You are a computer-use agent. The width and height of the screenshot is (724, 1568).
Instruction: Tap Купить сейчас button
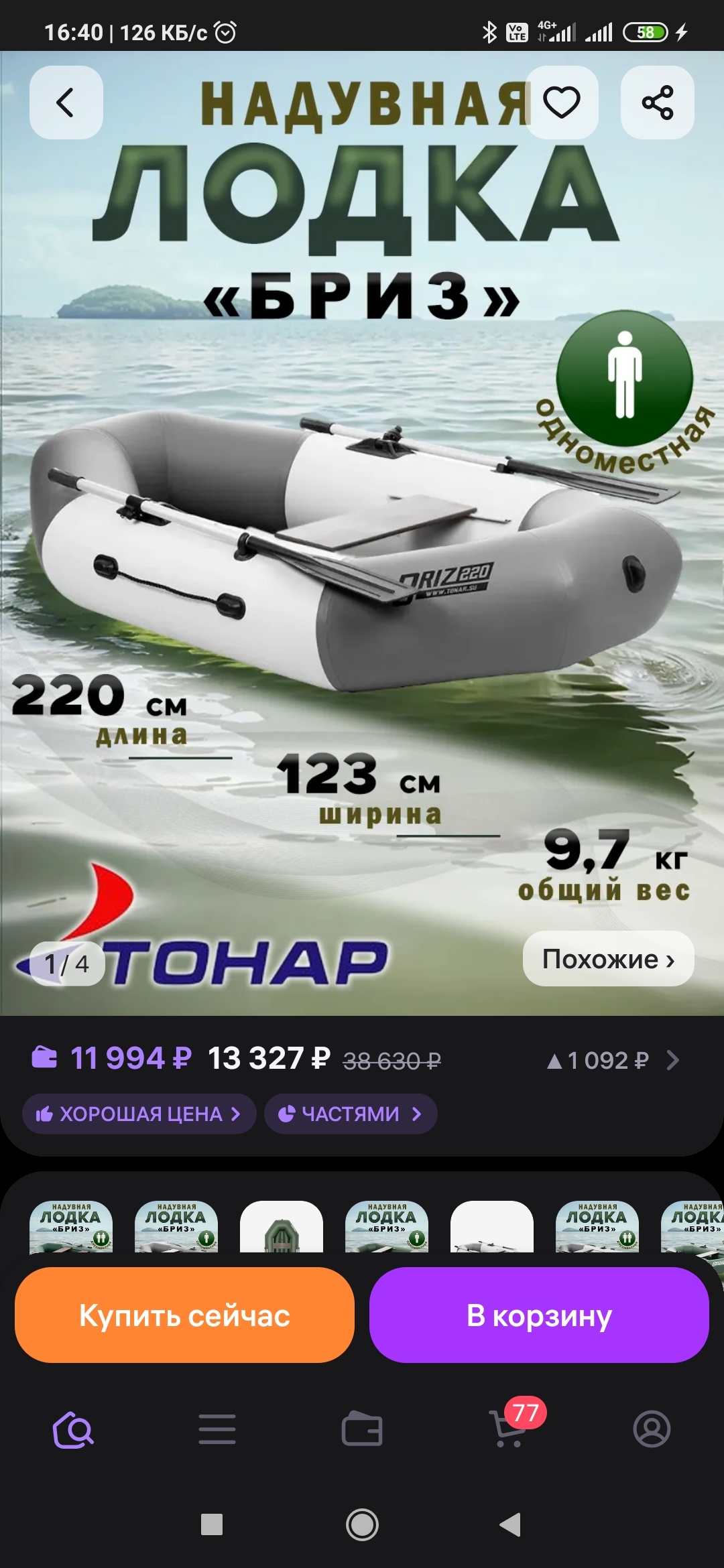tap(184, 1315)
